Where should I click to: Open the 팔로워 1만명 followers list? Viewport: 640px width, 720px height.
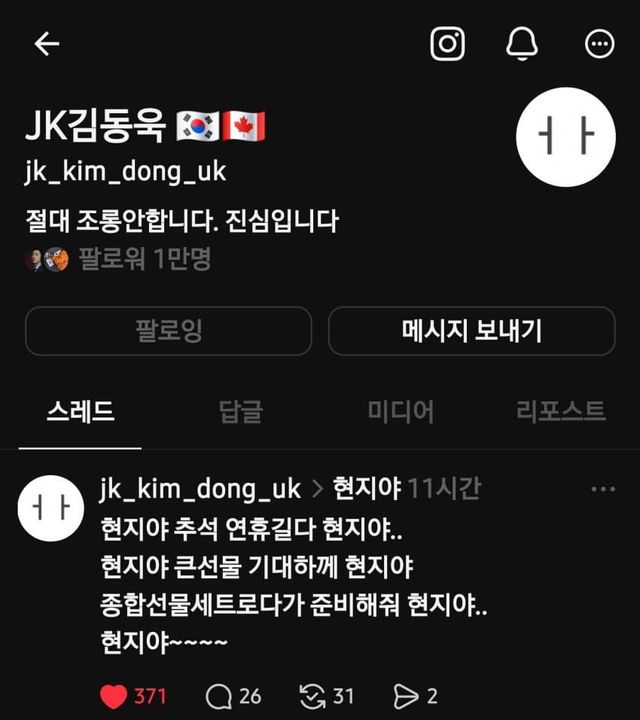144,260
